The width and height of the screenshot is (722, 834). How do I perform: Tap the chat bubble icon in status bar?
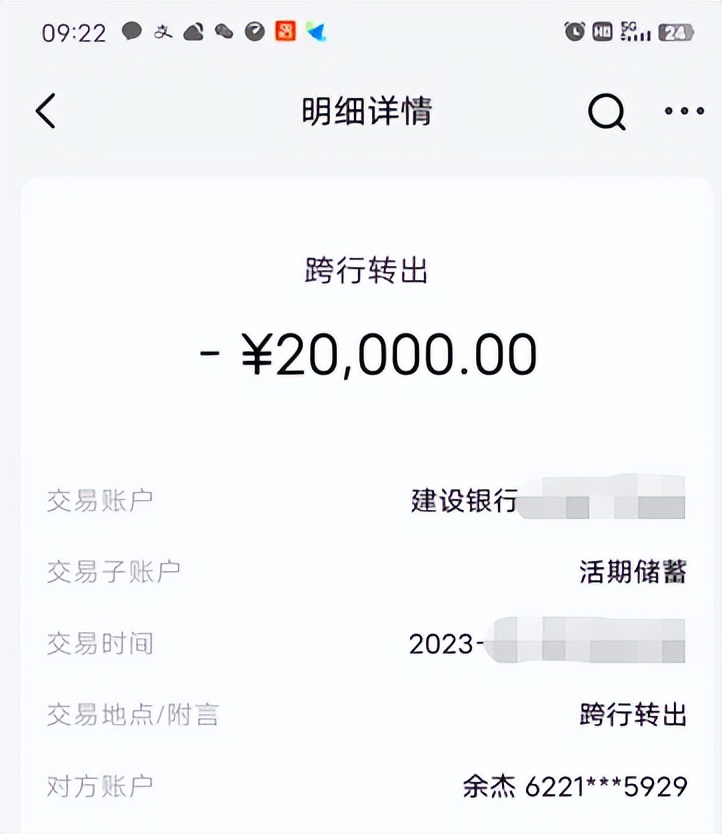coord(130,31)
